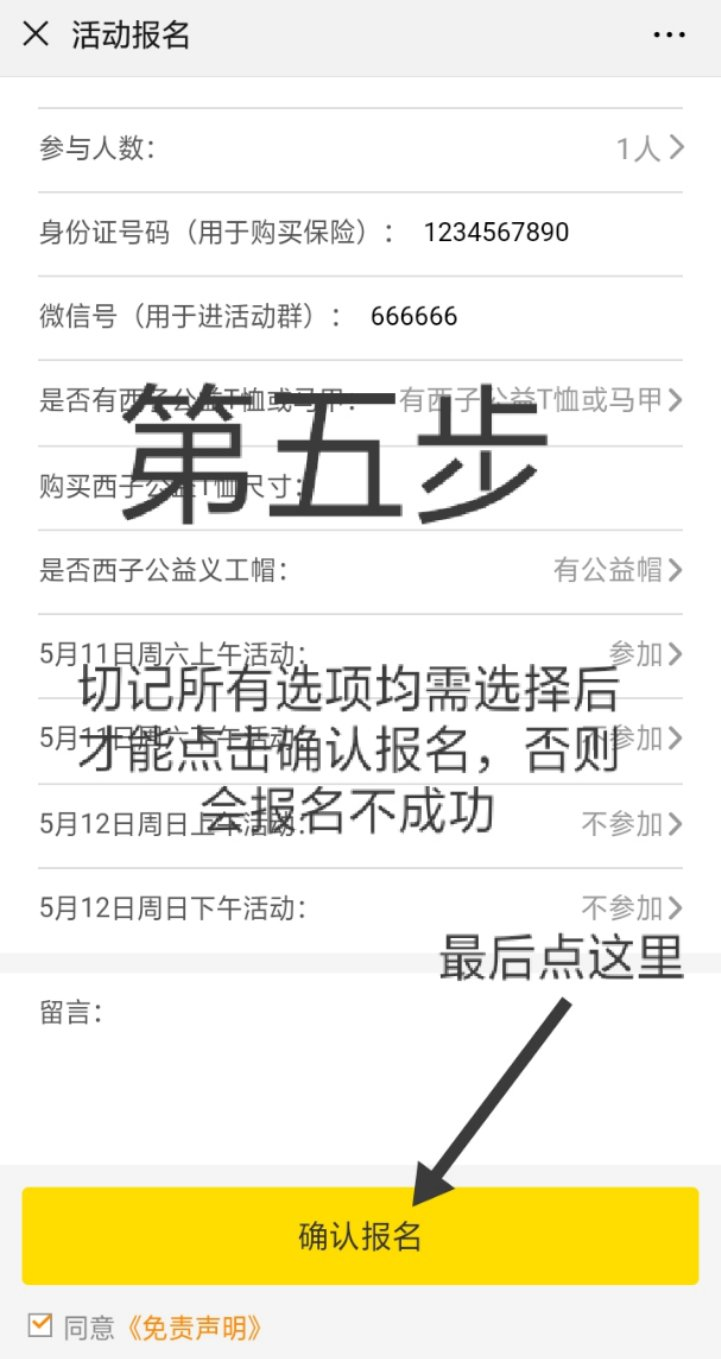721x1359 pixels.
Task: Open the 参与人数 picker
Action: pos(650,149)
